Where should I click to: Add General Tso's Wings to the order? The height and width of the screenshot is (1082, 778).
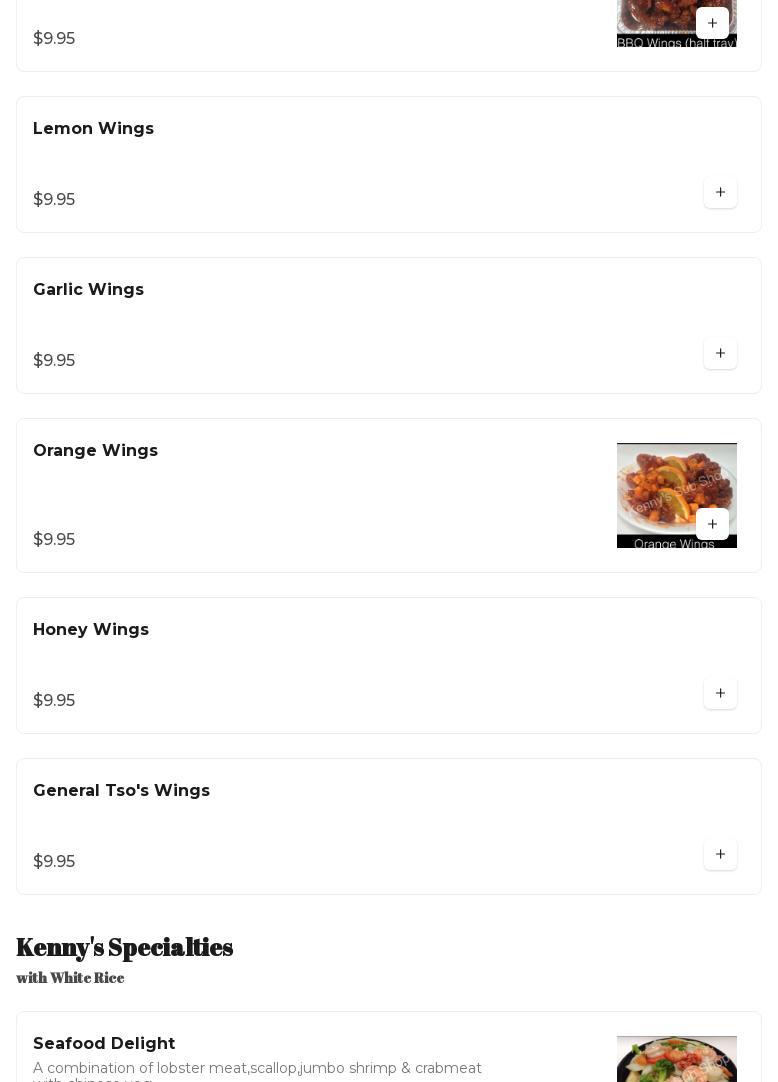click(x=720, y=854)
